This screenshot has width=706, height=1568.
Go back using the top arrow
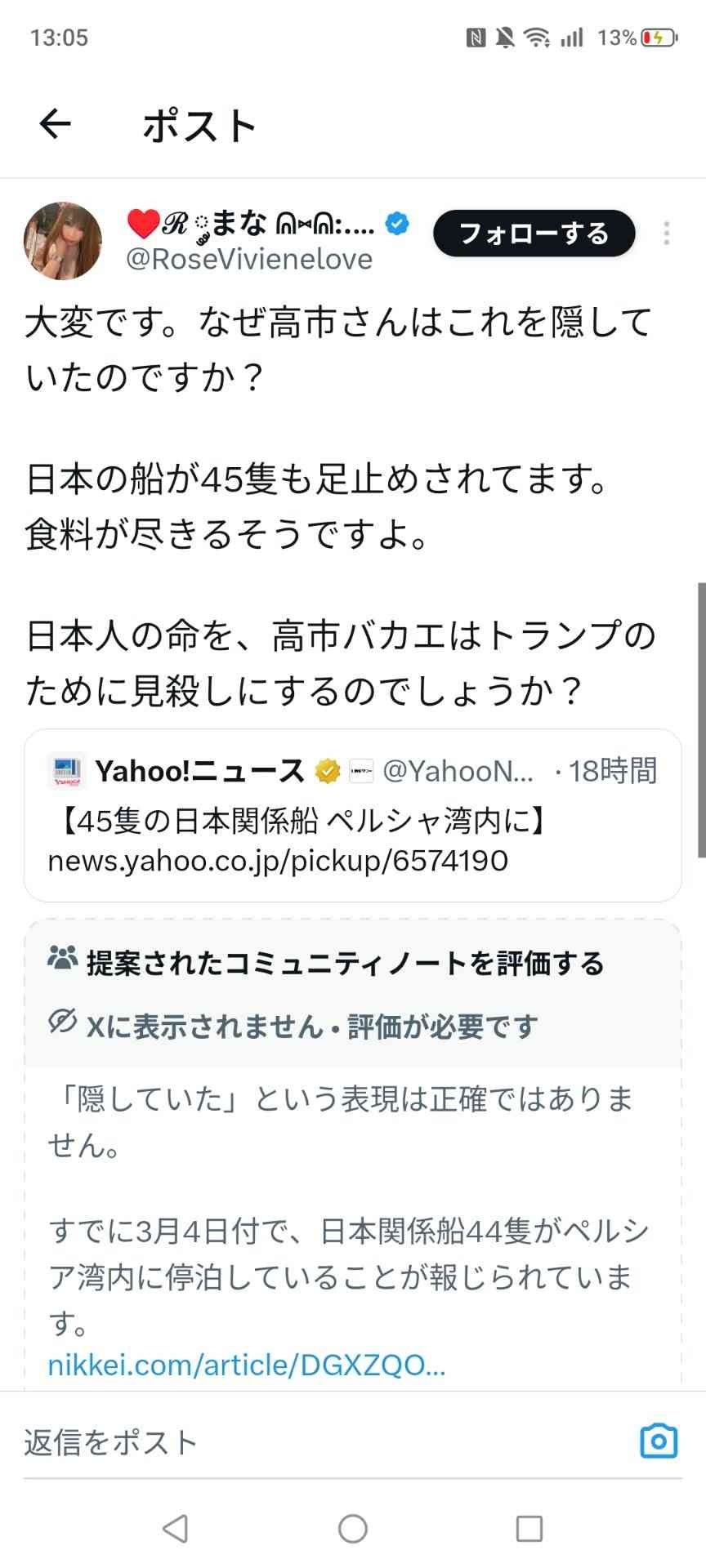click(x=56, y=124)
